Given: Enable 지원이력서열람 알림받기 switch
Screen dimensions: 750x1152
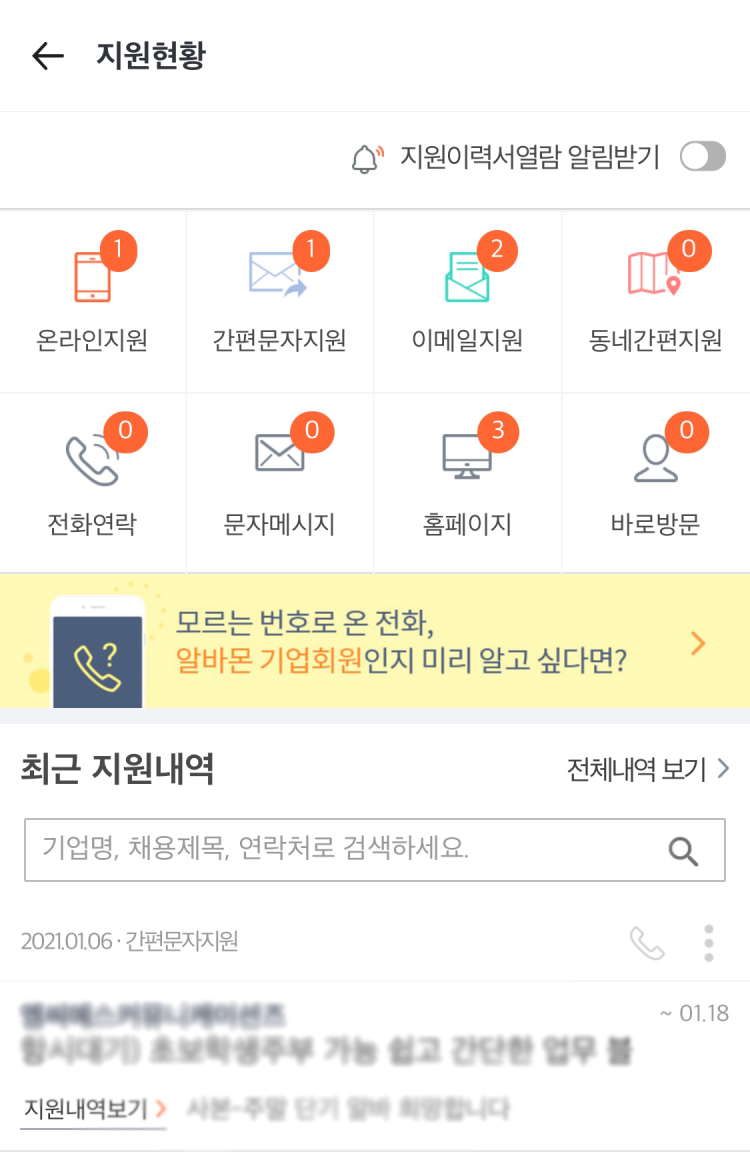Looking at the screenshot, I should (702, 157).
